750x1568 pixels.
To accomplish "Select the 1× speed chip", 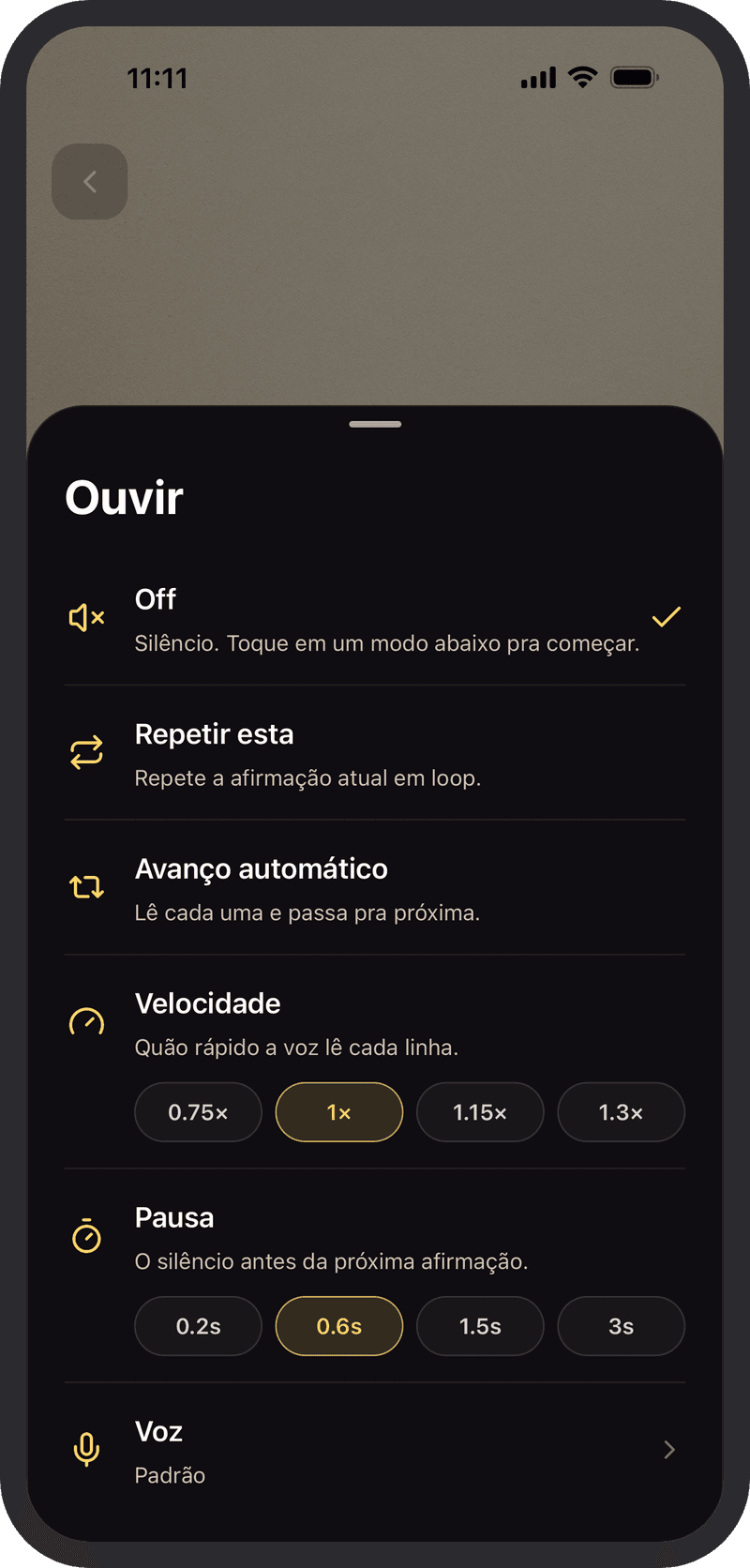I will click(x=339, y=1112).
